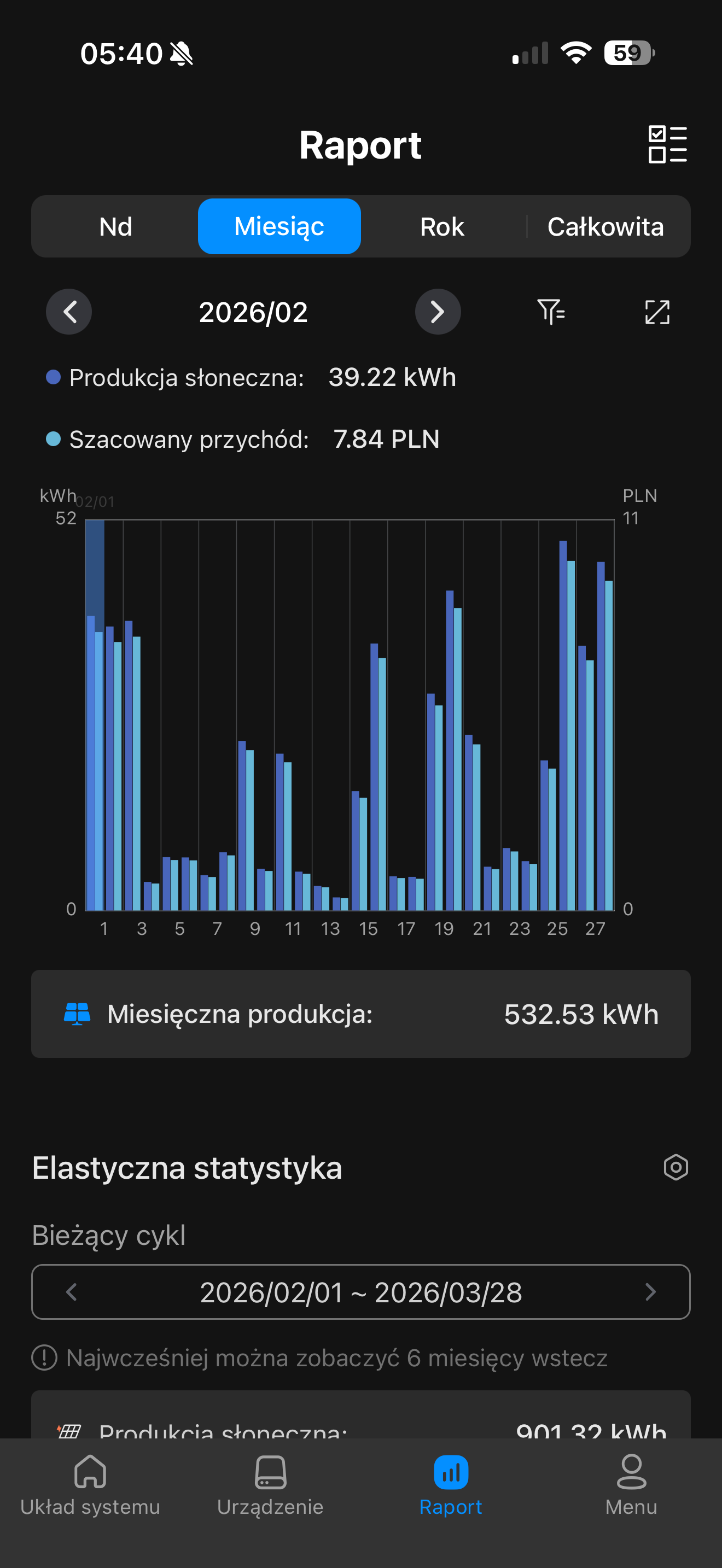Switch to the Rok period tab
This screenshot has height=1568, width=722.
pos(442,226)
